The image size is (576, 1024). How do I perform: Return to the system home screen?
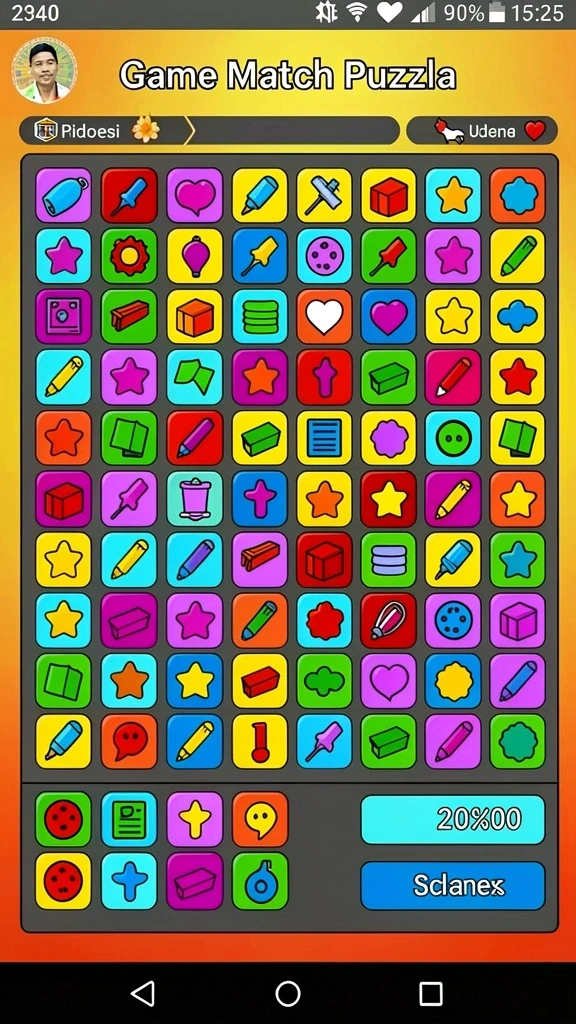click(288, 993)
